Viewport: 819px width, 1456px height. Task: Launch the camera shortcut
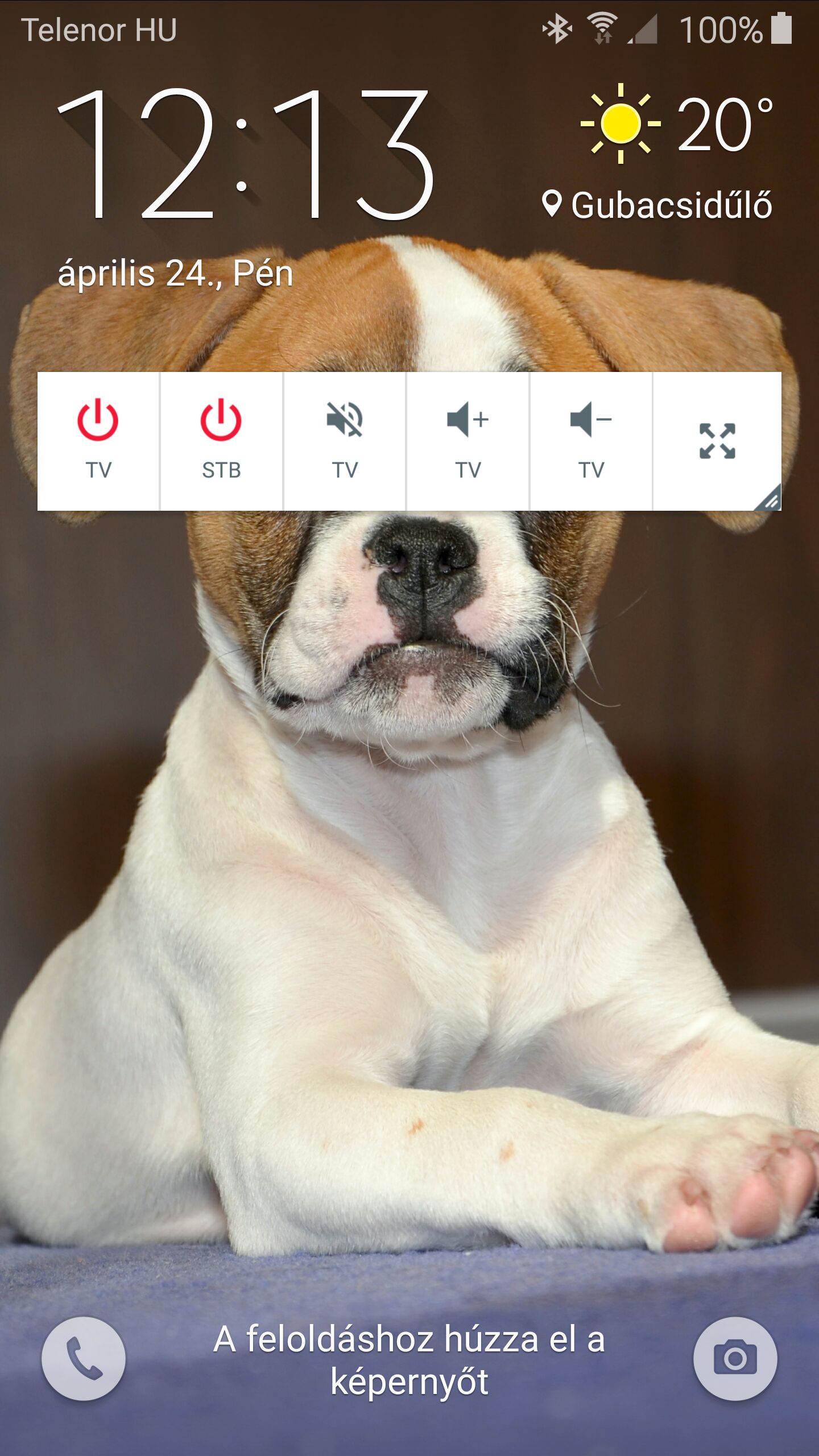735,1358
